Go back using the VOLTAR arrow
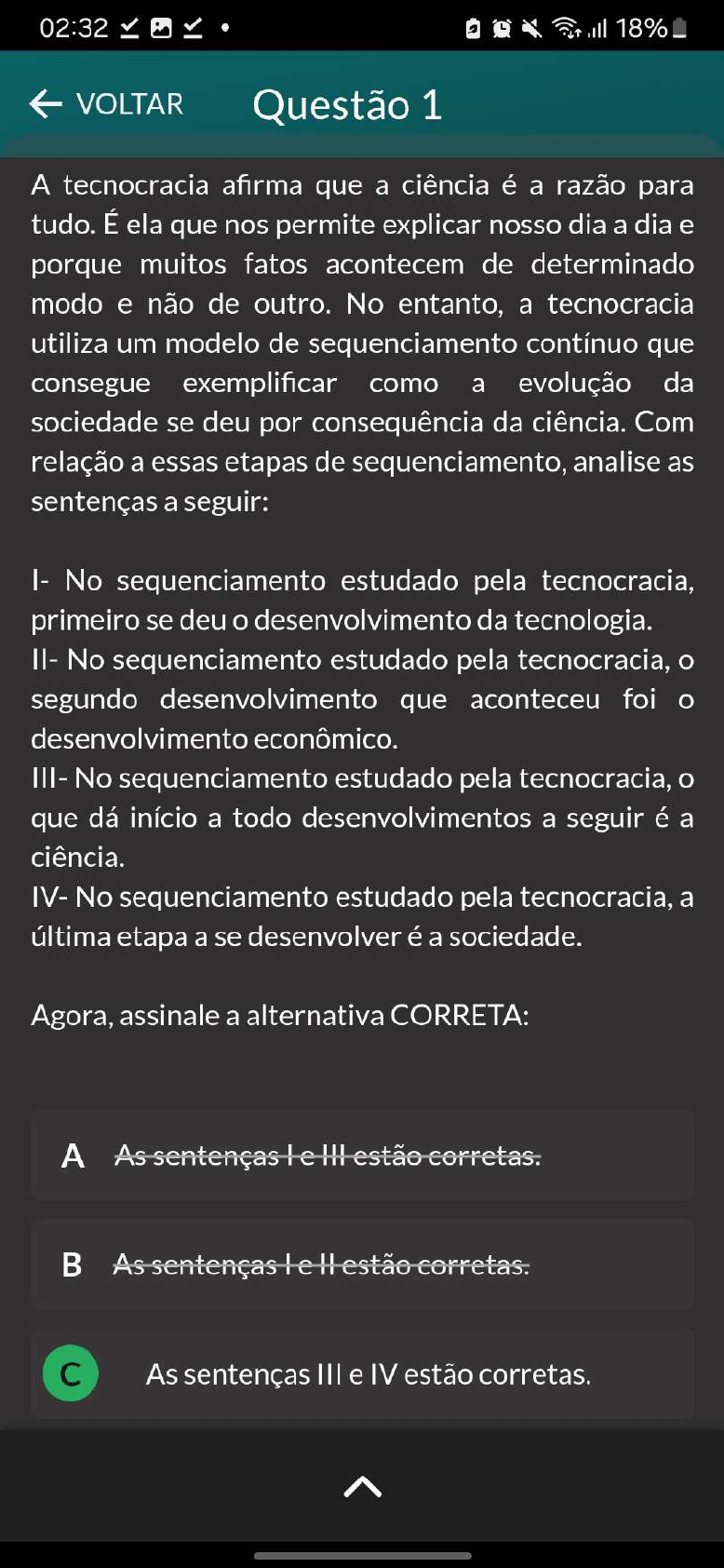This screenshot has height=1568, width=724. tap(106, 104)
